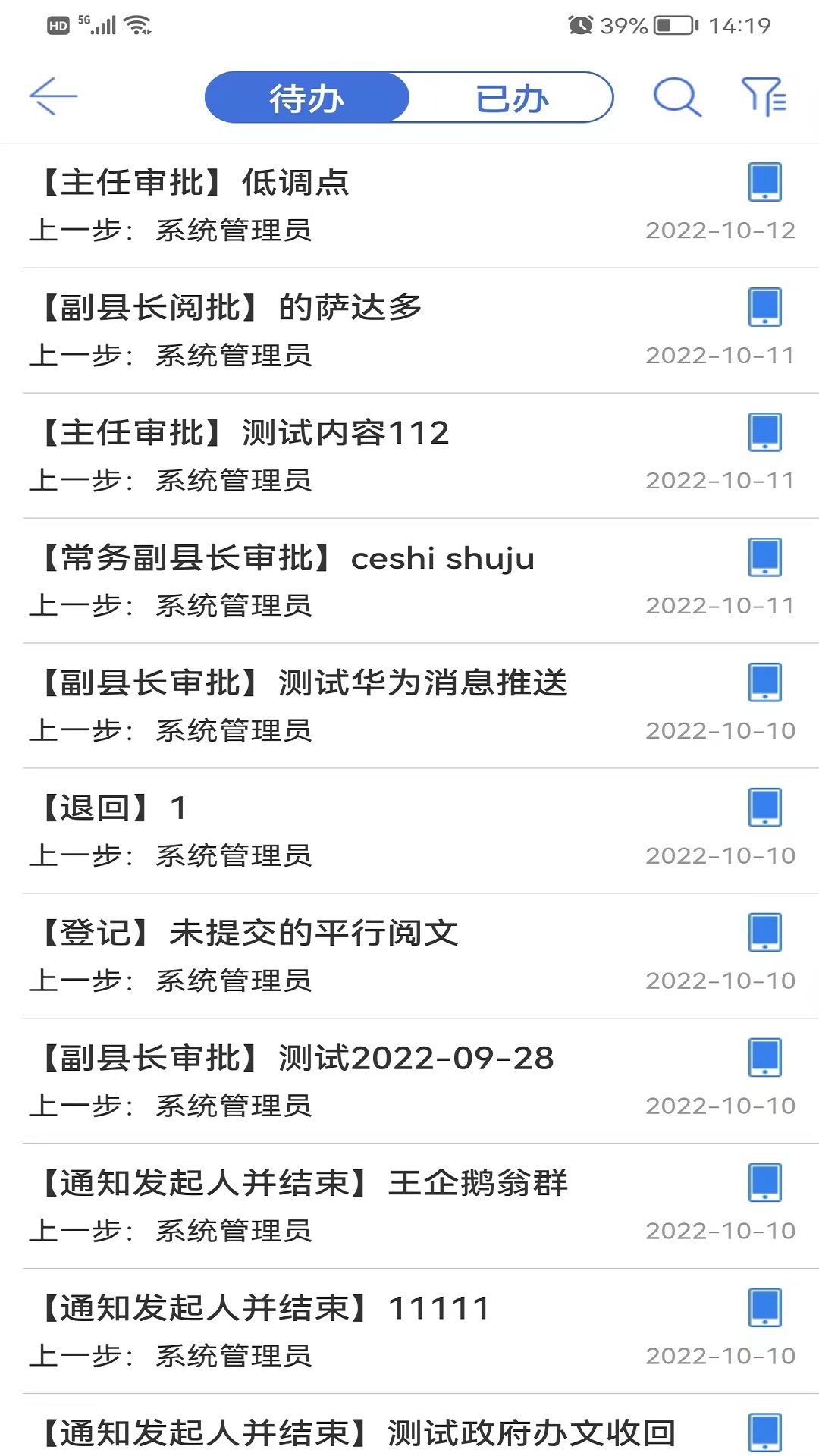
Task: Tap the search magnifier icon
Action: 676,97
